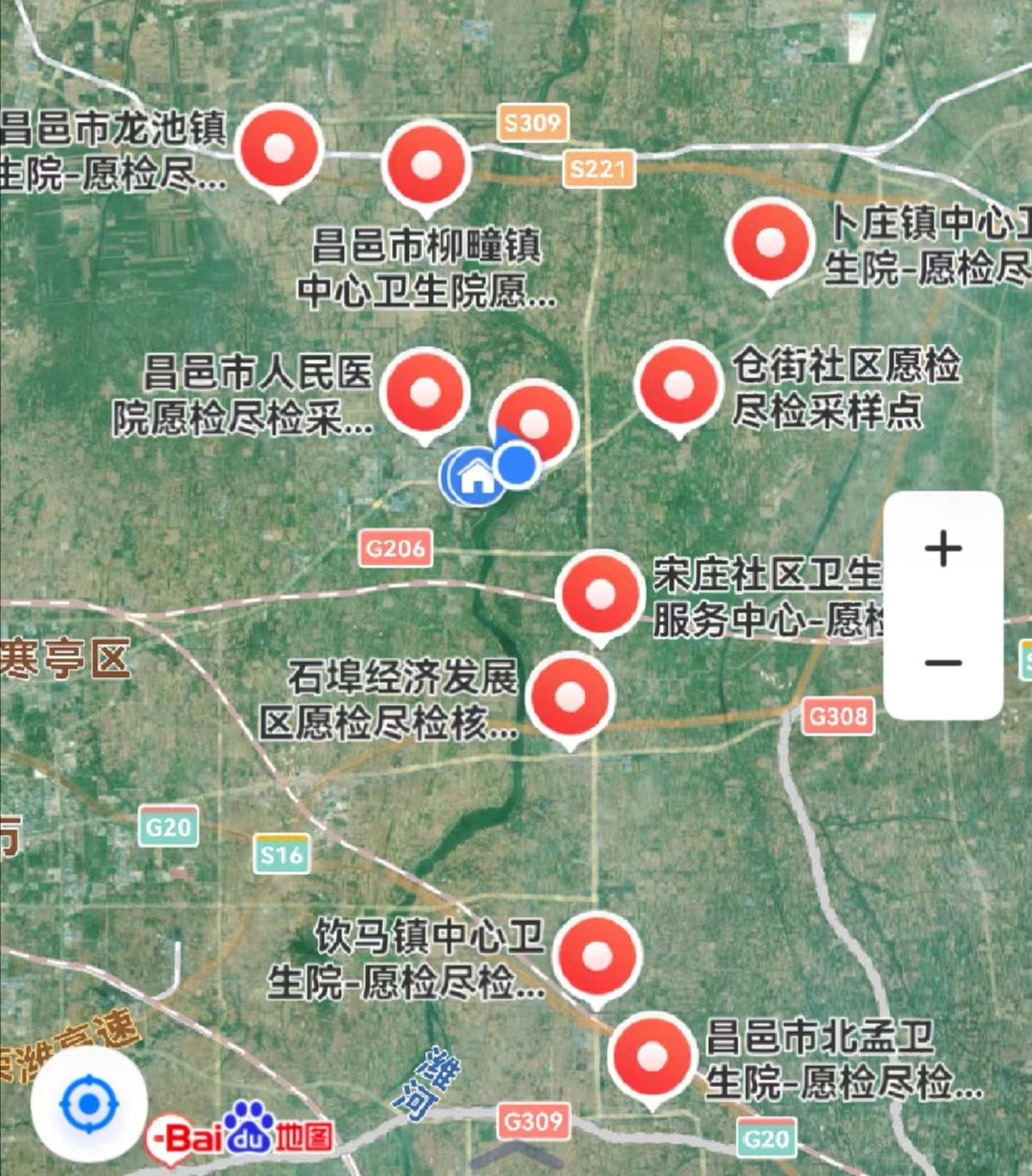
Task: Select the 石埠经济发展区 testing point marker
Action: pos(570,695)
